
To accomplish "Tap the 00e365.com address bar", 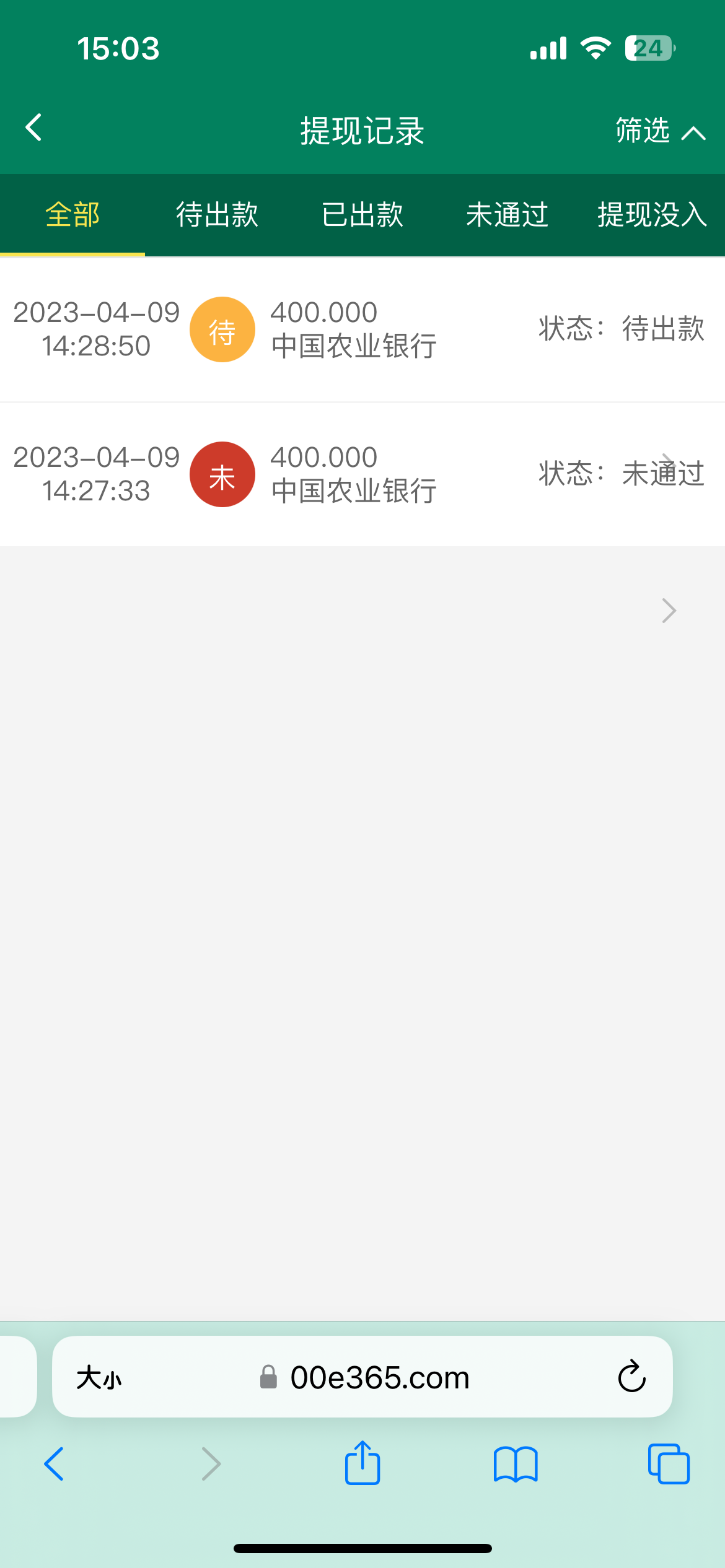I will [379, 1377].
